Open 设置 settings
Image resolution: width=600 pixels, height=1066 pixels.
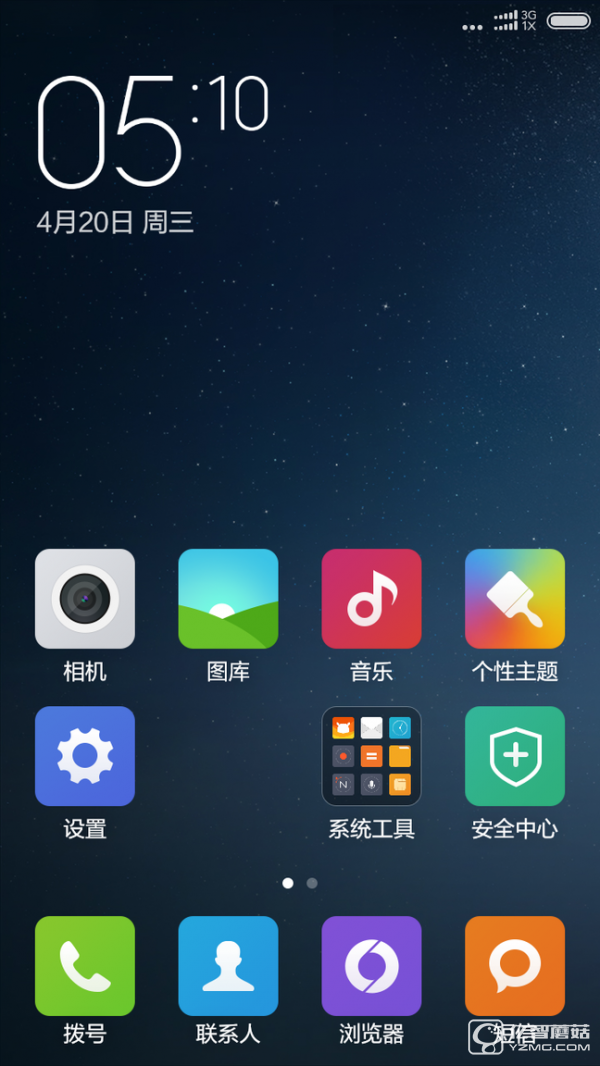(x=85, y=756)
